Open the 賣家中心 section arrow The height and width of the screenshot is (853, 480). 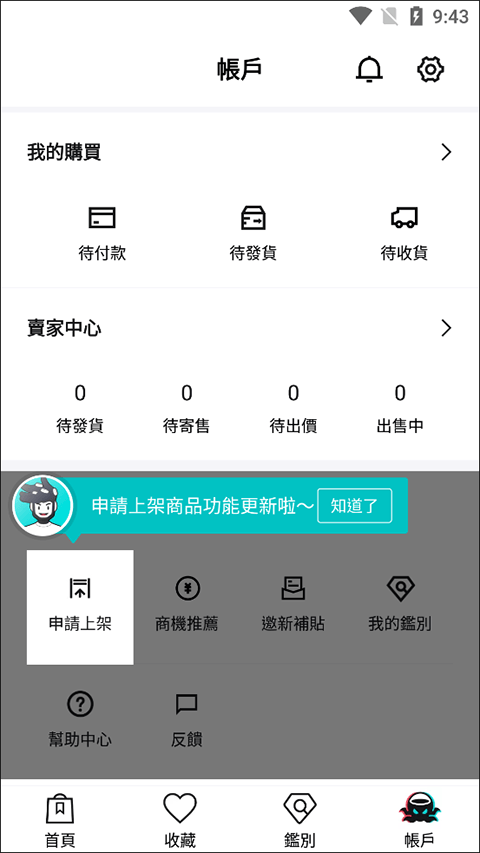[x=446, y=329]
